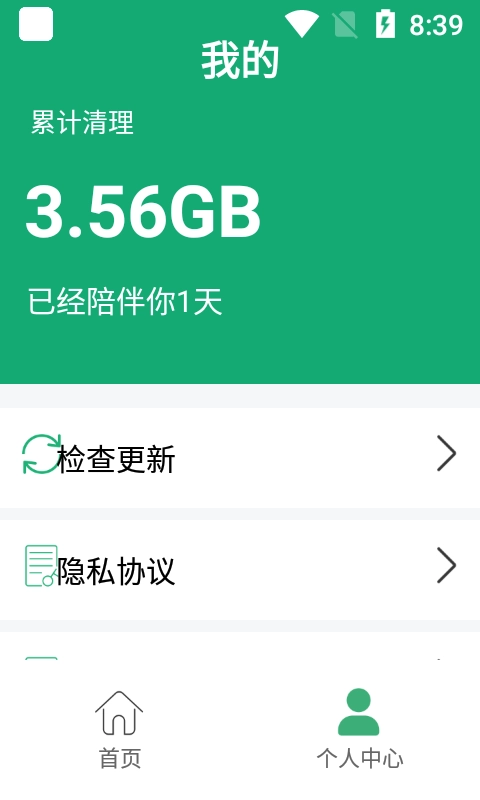Viewport: 480px width, 800px height.
Task: Switch to the 首页 tab
Action: 120,730
